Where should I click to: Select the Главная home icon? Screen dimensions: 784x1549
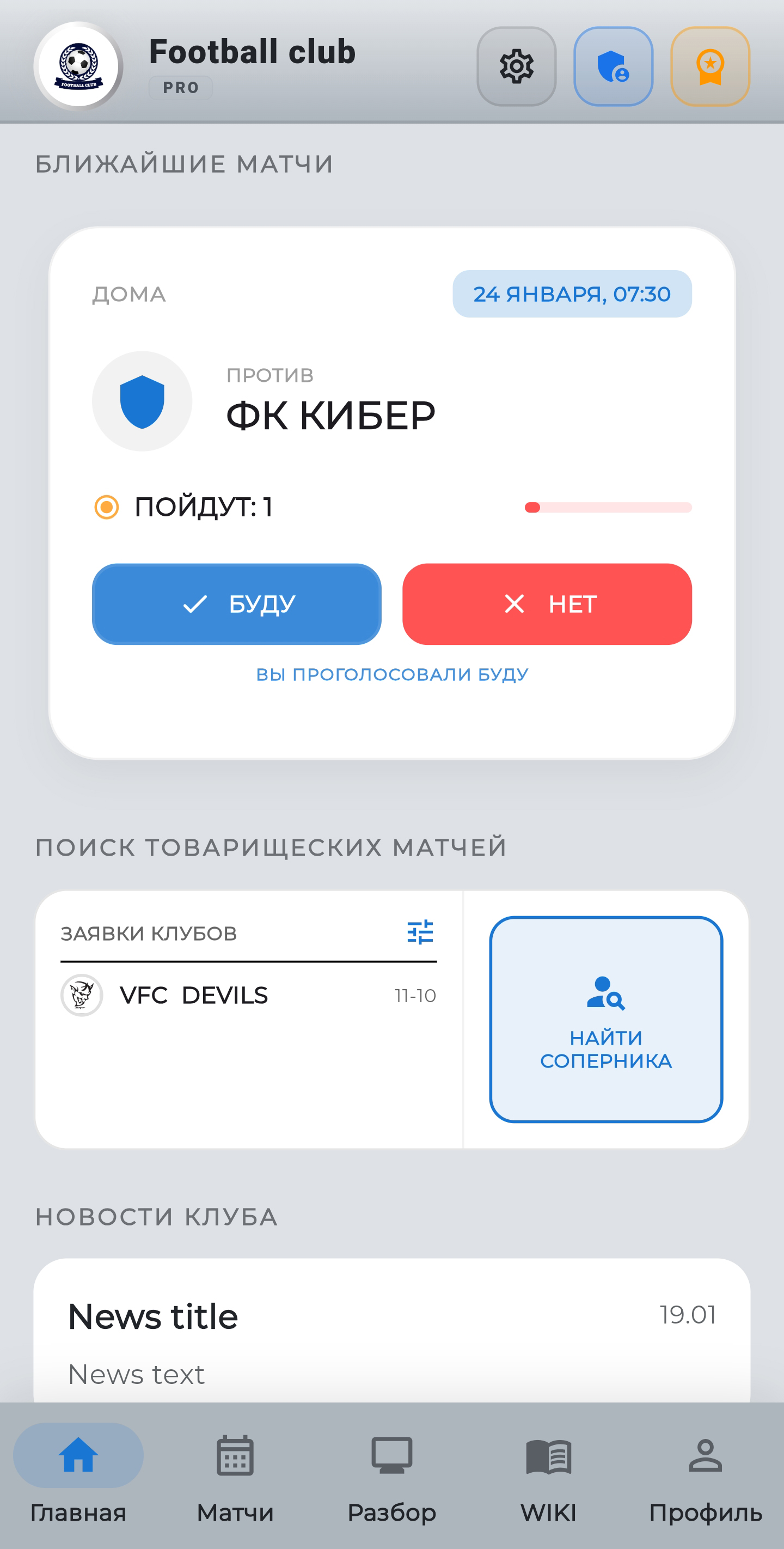(x=78, y=1456)
